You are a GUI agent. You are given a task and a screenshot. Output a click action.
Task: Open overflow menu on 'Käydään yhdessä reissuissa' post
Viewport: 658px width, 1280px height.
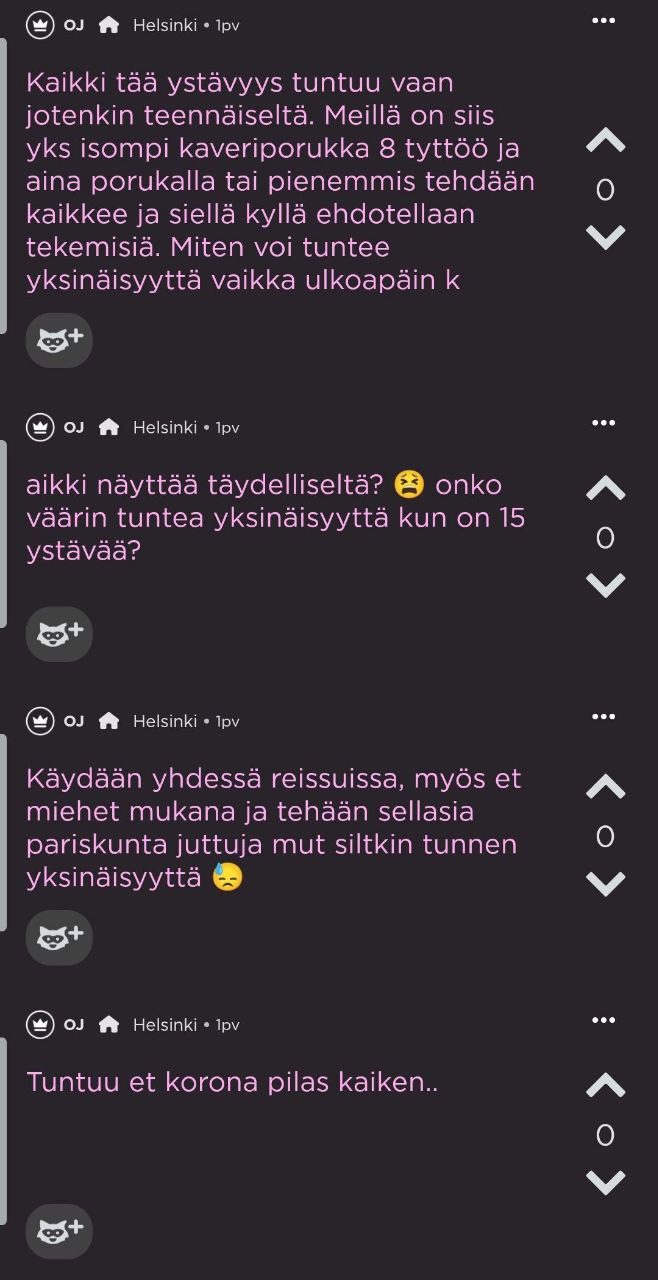tap(603, 717)
